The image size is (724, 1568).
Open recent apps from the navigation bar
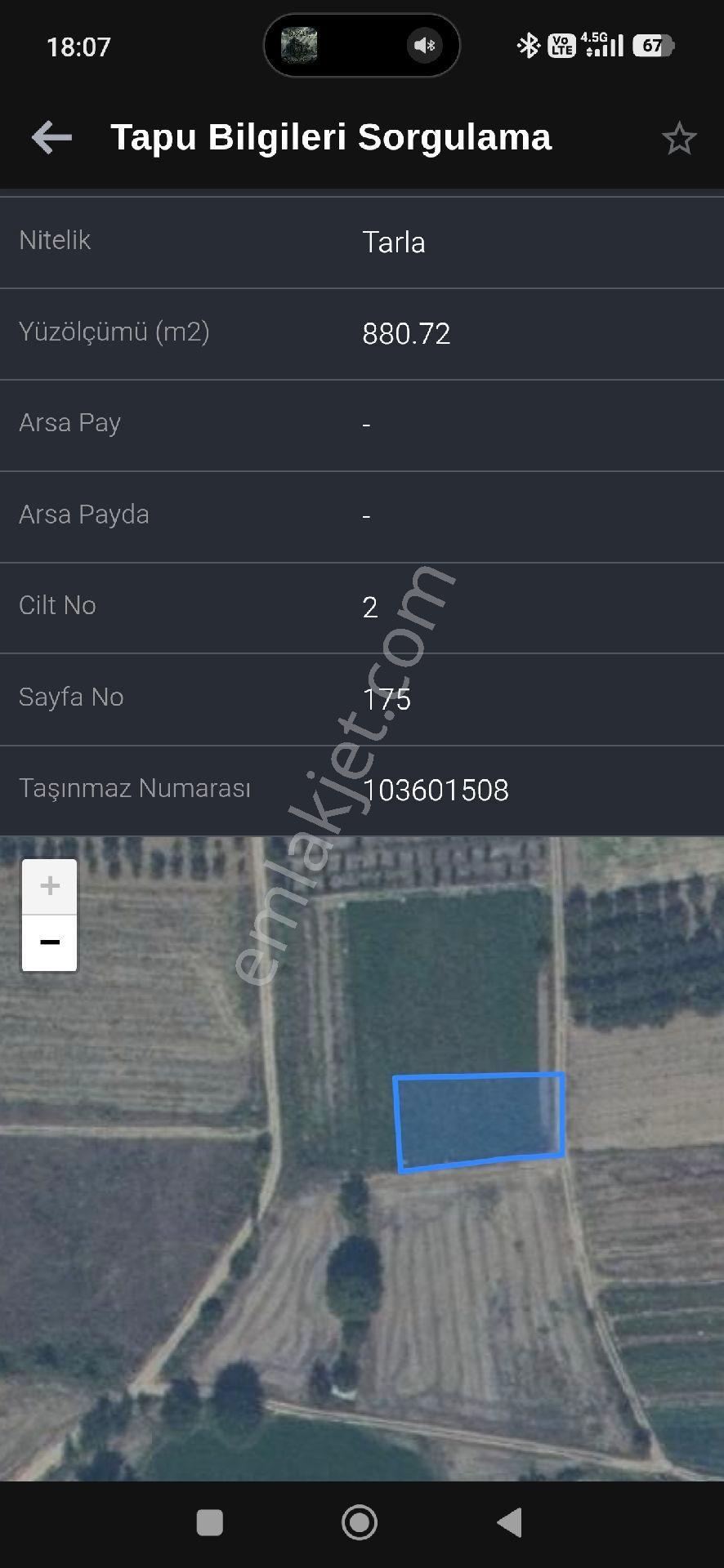[210, 1522]
